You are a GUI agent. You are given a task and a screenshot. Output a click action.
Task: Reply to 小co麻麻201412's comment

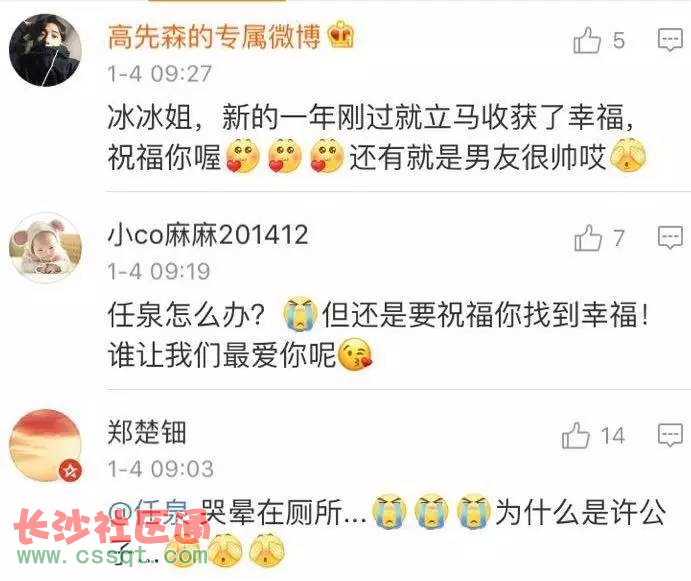pyautogui.click(x=669, y=238)
